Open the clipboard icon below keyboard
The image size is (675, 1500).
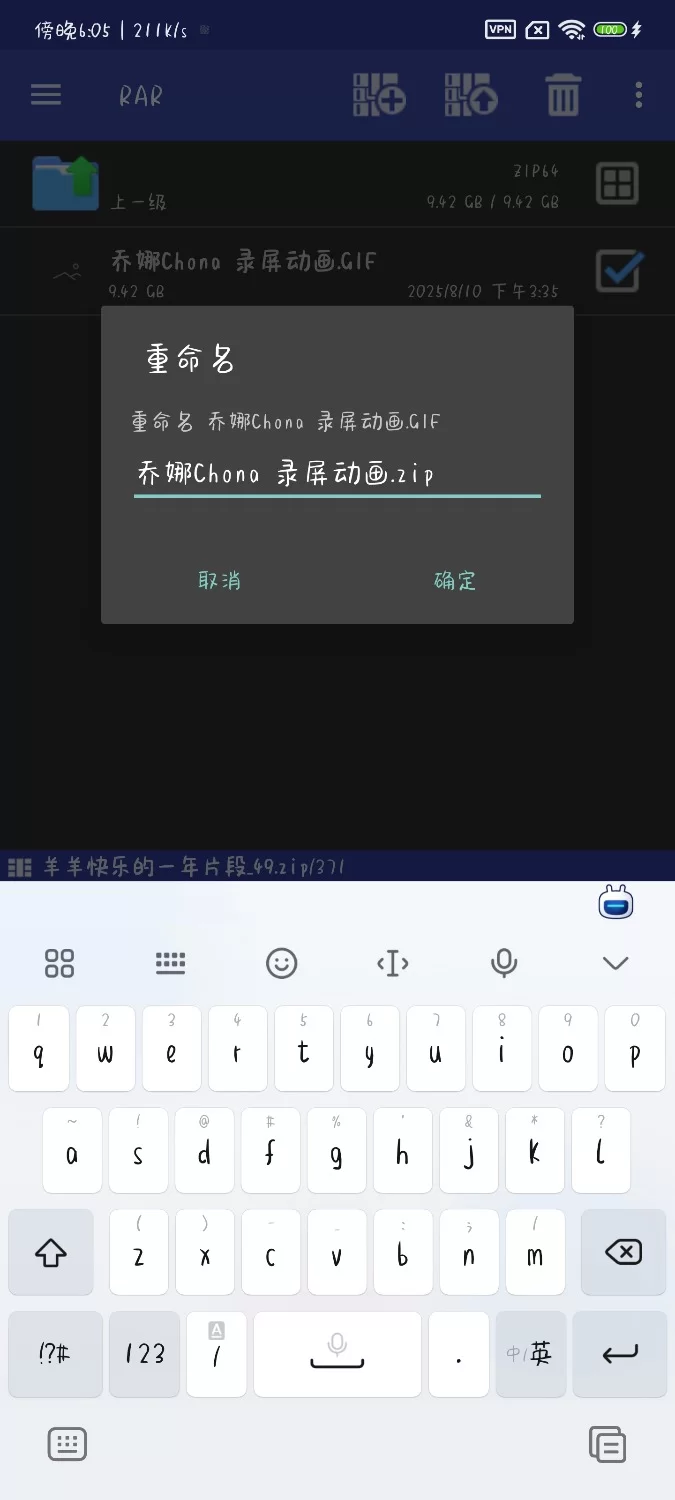point(607,1444)
